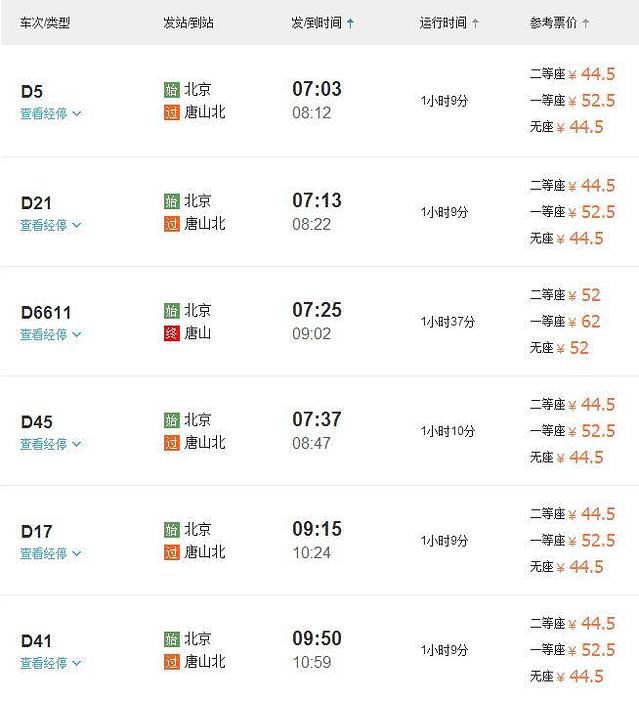
Task: Open 查看经停 under train D45
Action: pos(50,444)
